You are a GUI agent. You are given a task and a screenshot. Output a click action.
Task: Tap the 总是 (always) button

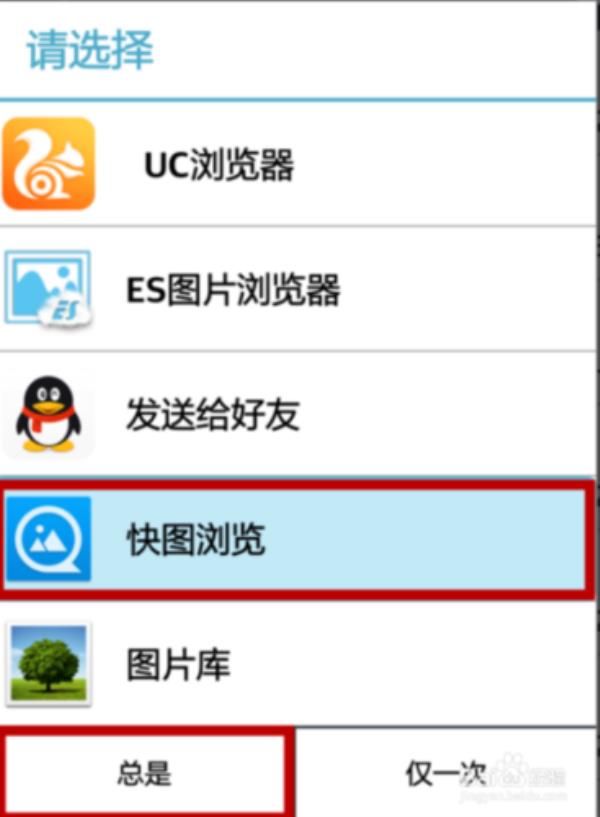[145, 773]
